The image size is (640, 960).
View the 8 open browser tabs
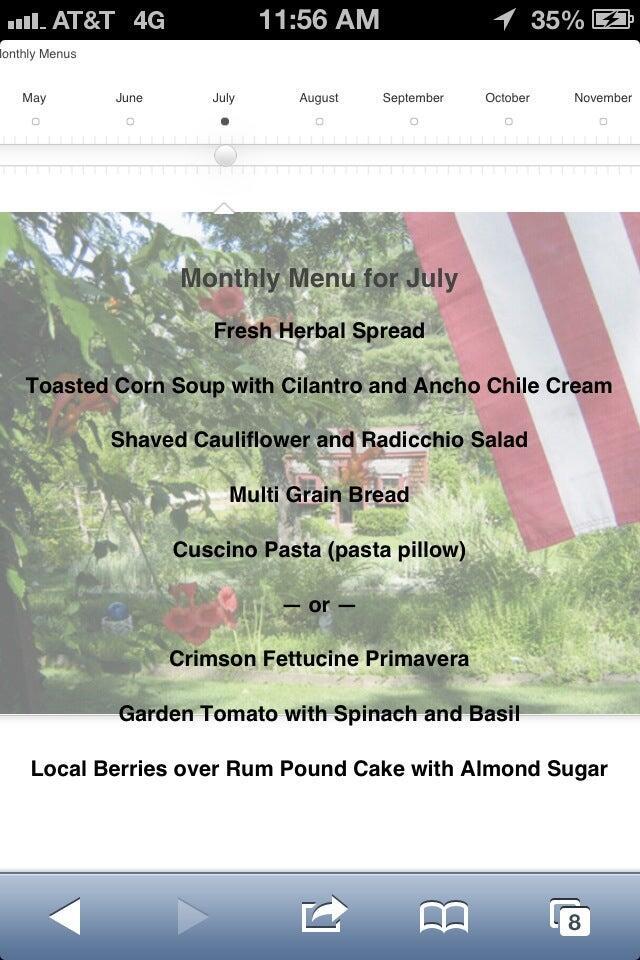point(570,916)
